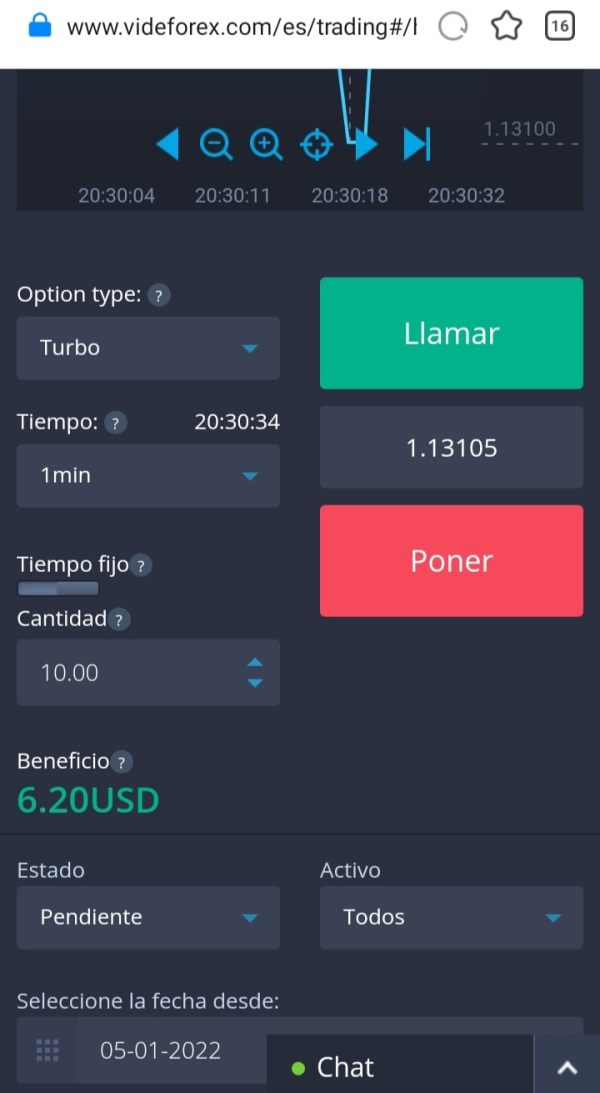
Task: Open the browser tabs counter
Action: coord(560,26)
